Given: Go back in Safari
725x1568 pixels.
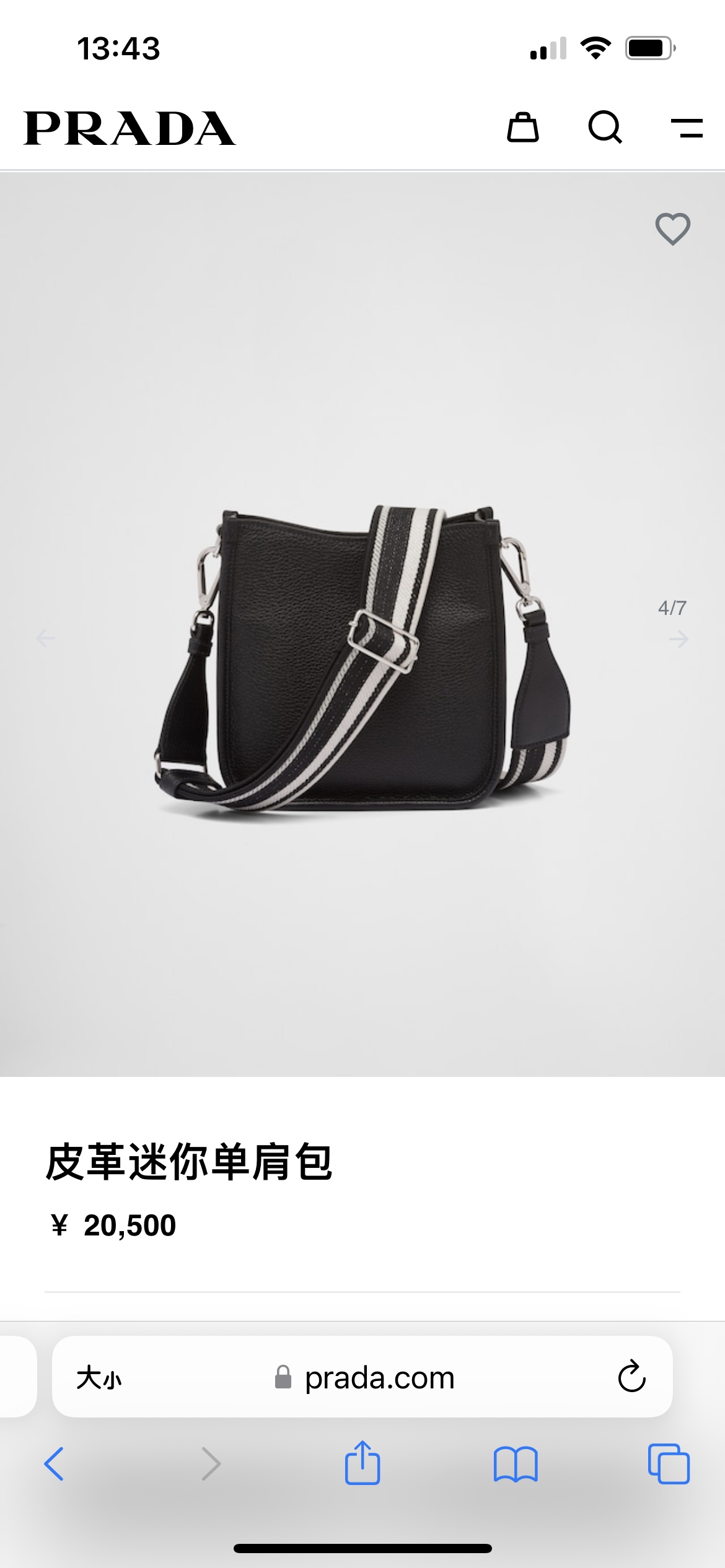Looking at the screenshot, I should (x=54, y=1463).
